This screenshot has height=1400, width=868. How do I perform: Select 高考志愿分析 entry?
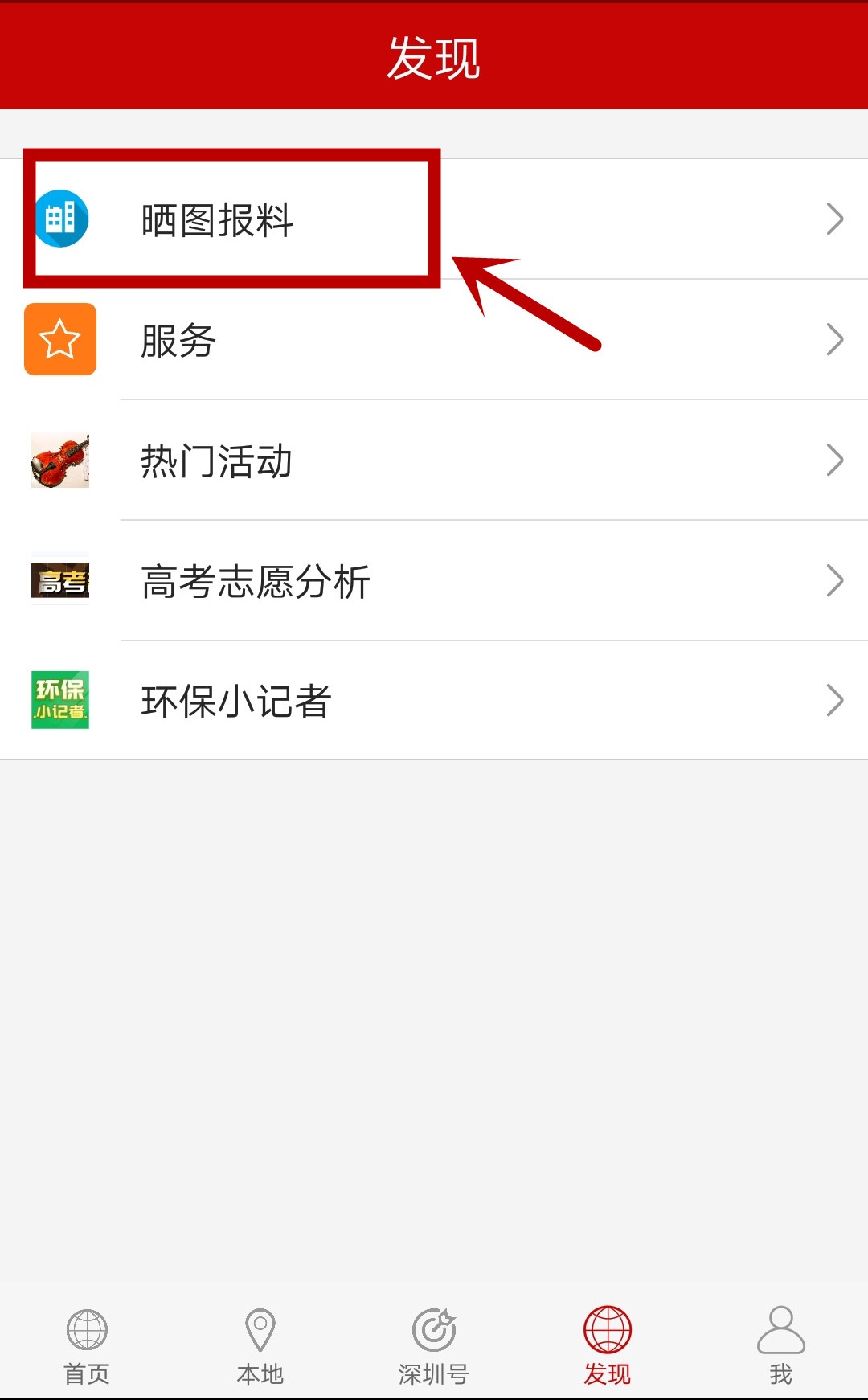pos(434,581)
